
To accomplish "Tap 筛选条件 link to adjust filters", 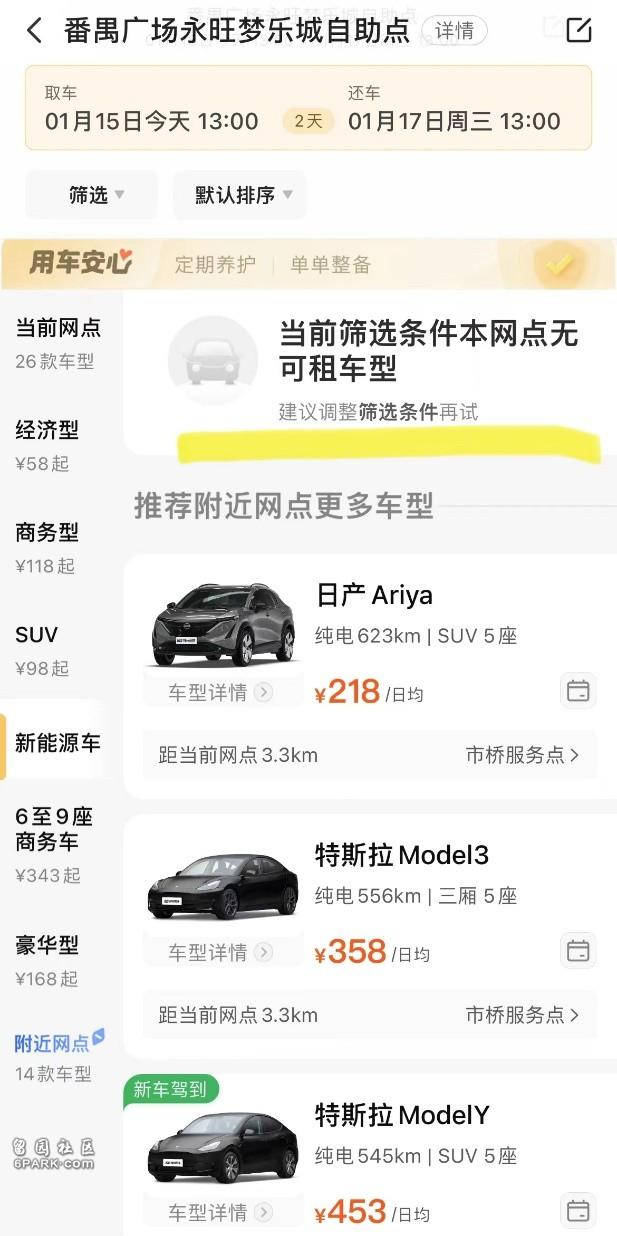I will pyautogui.click(x=398, y=412).
